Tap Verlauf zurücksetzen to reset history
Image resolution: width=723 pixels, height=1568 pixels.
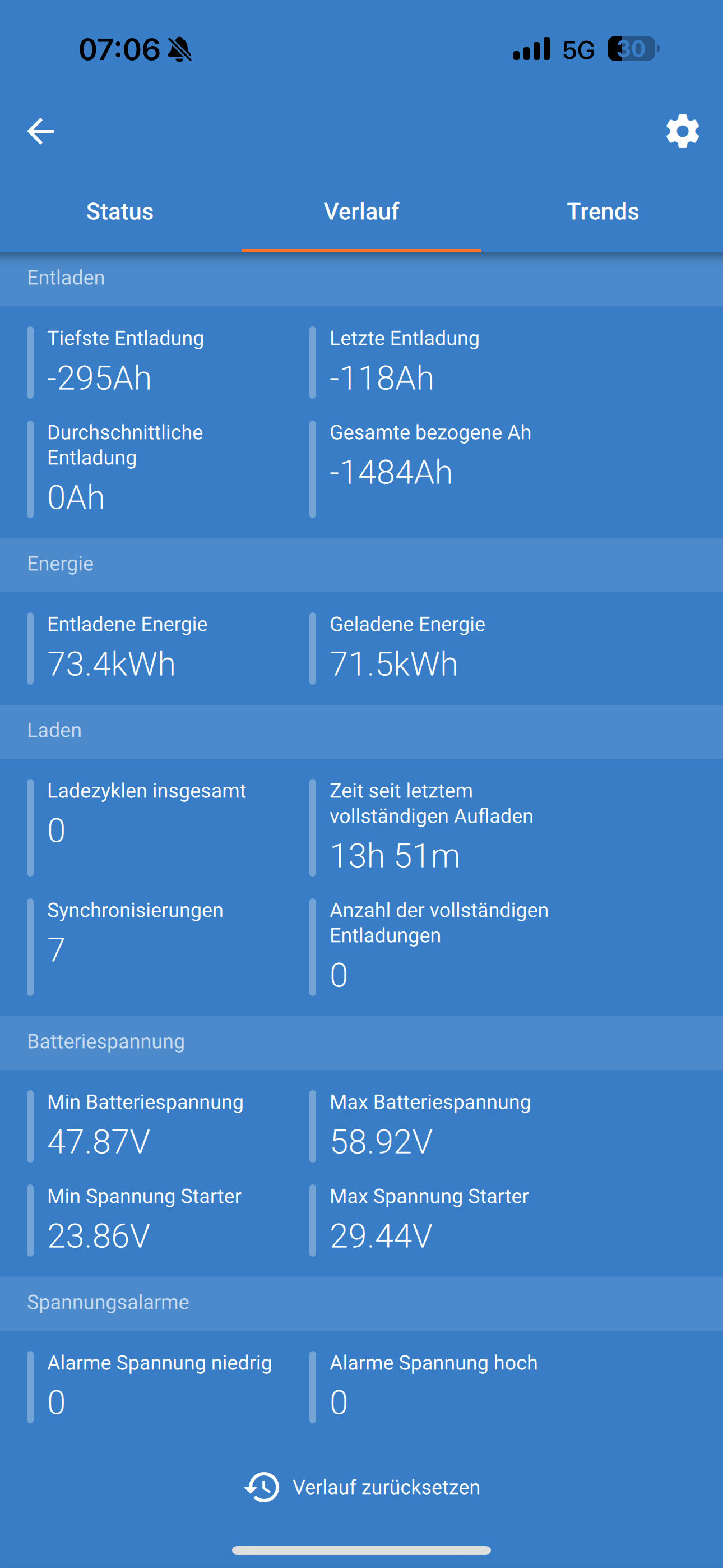(x=362, y=1487)
